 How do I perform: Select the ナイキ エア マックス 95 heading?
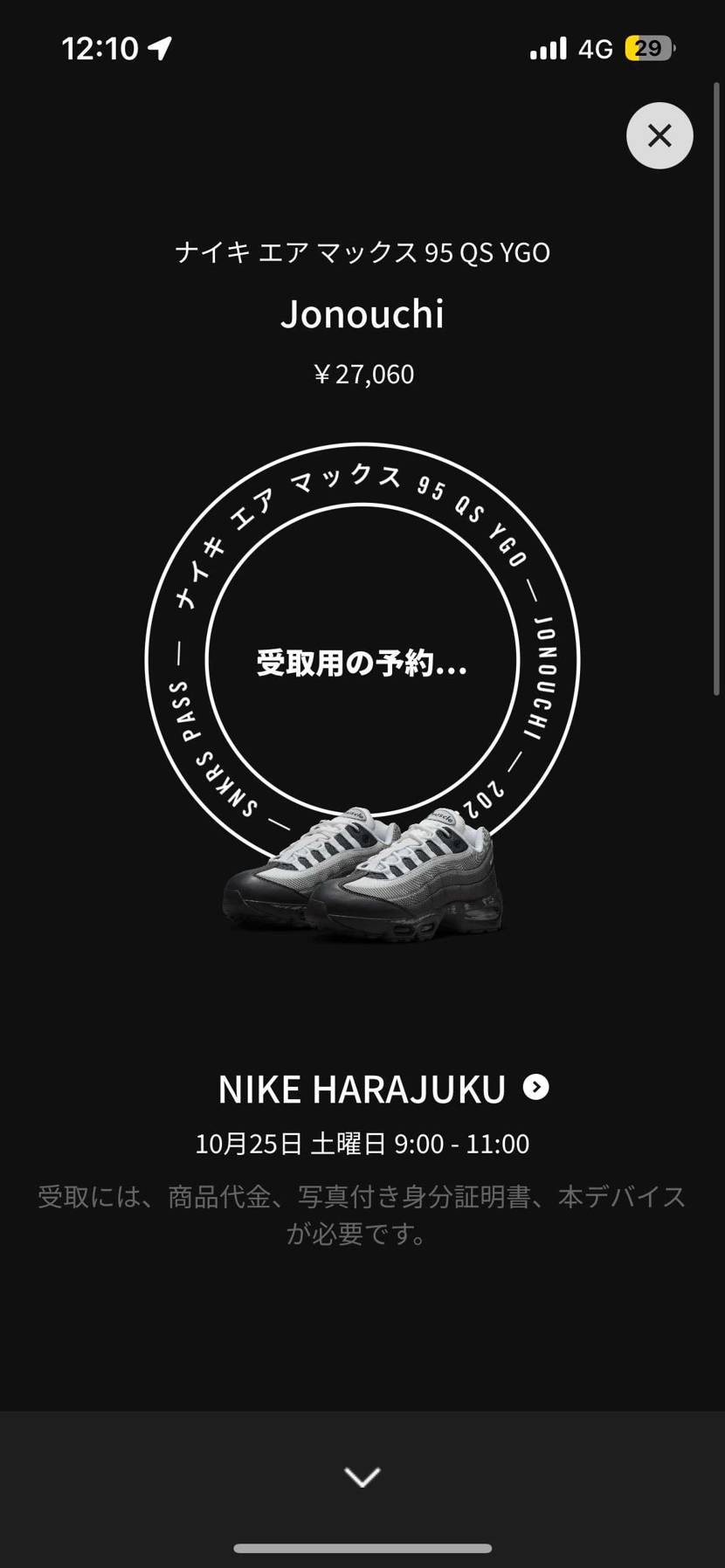(x=362, y=253)
